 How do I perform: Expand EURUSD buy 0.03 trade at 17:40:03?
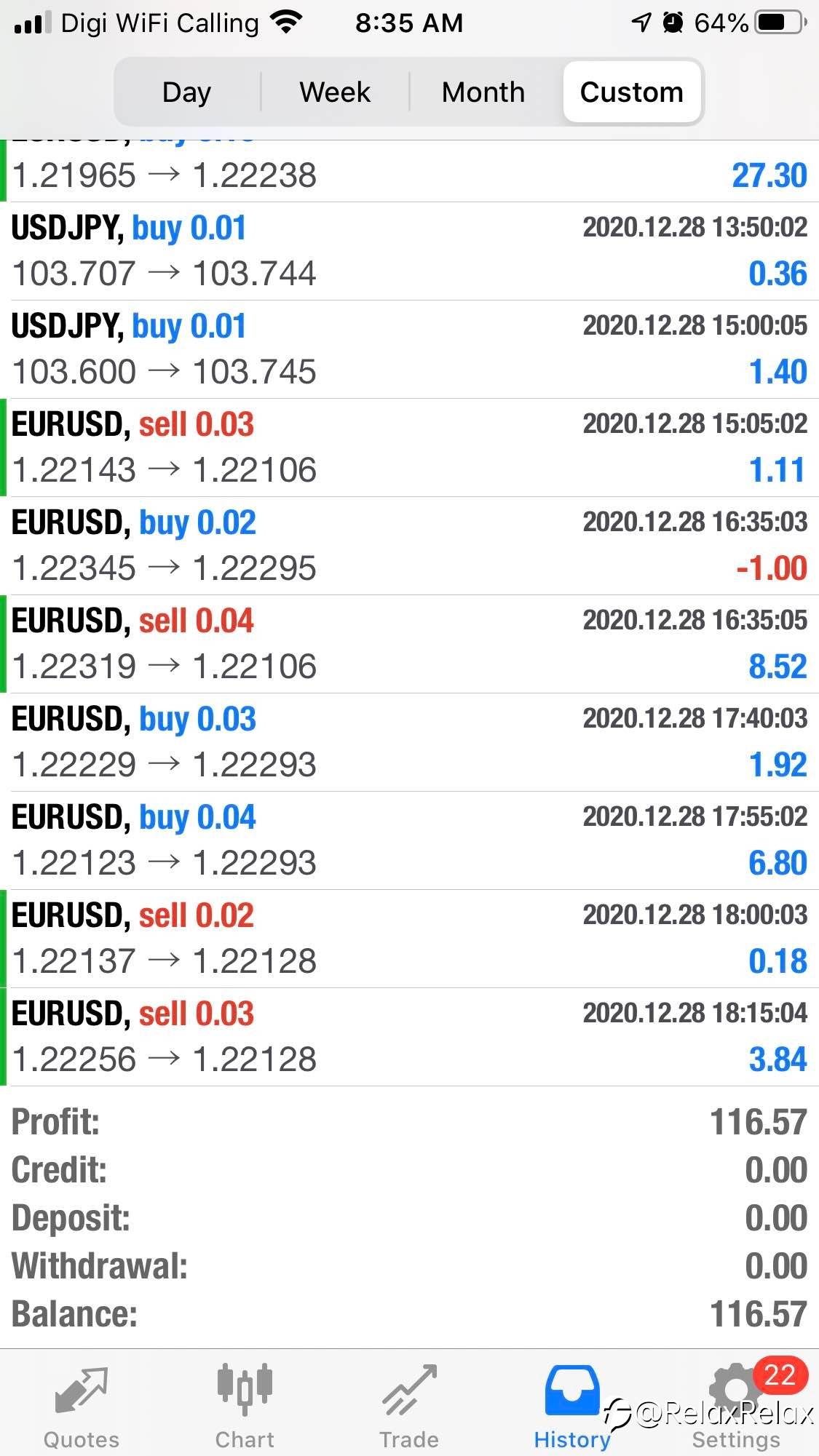(x=409, y=742)
